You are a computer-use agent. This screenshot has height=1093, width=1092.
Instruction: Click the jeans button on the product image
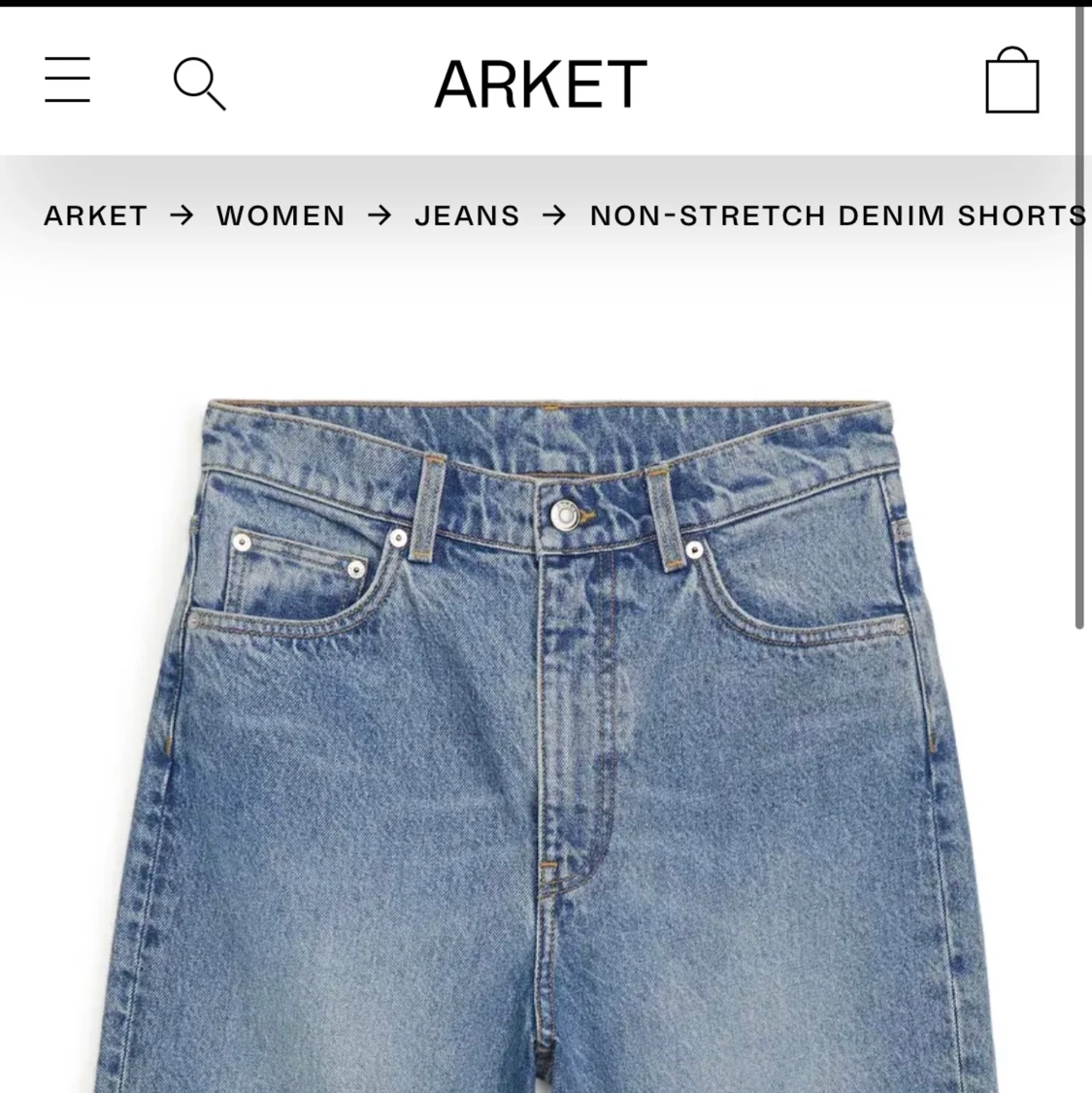pos(563,516)
